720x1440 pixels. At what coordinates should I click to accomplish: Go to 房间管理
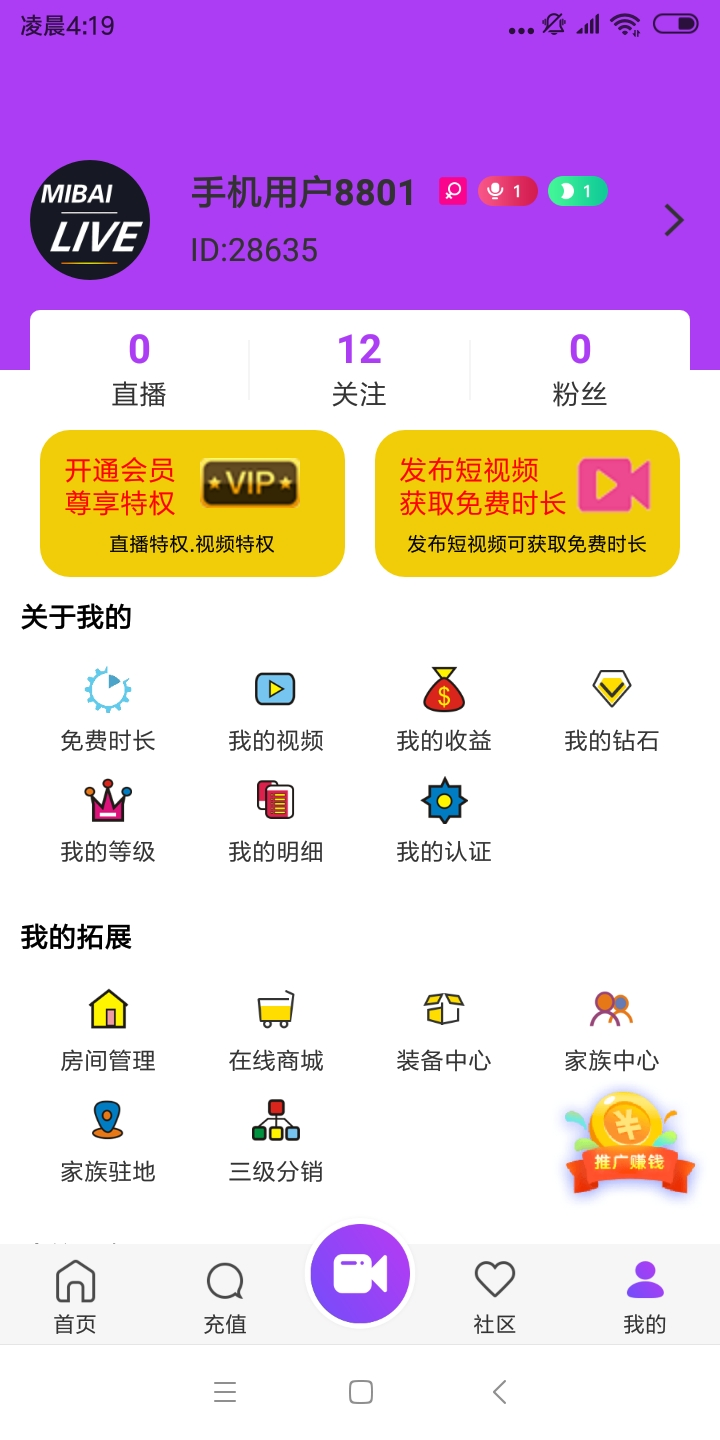(108, 1029)
